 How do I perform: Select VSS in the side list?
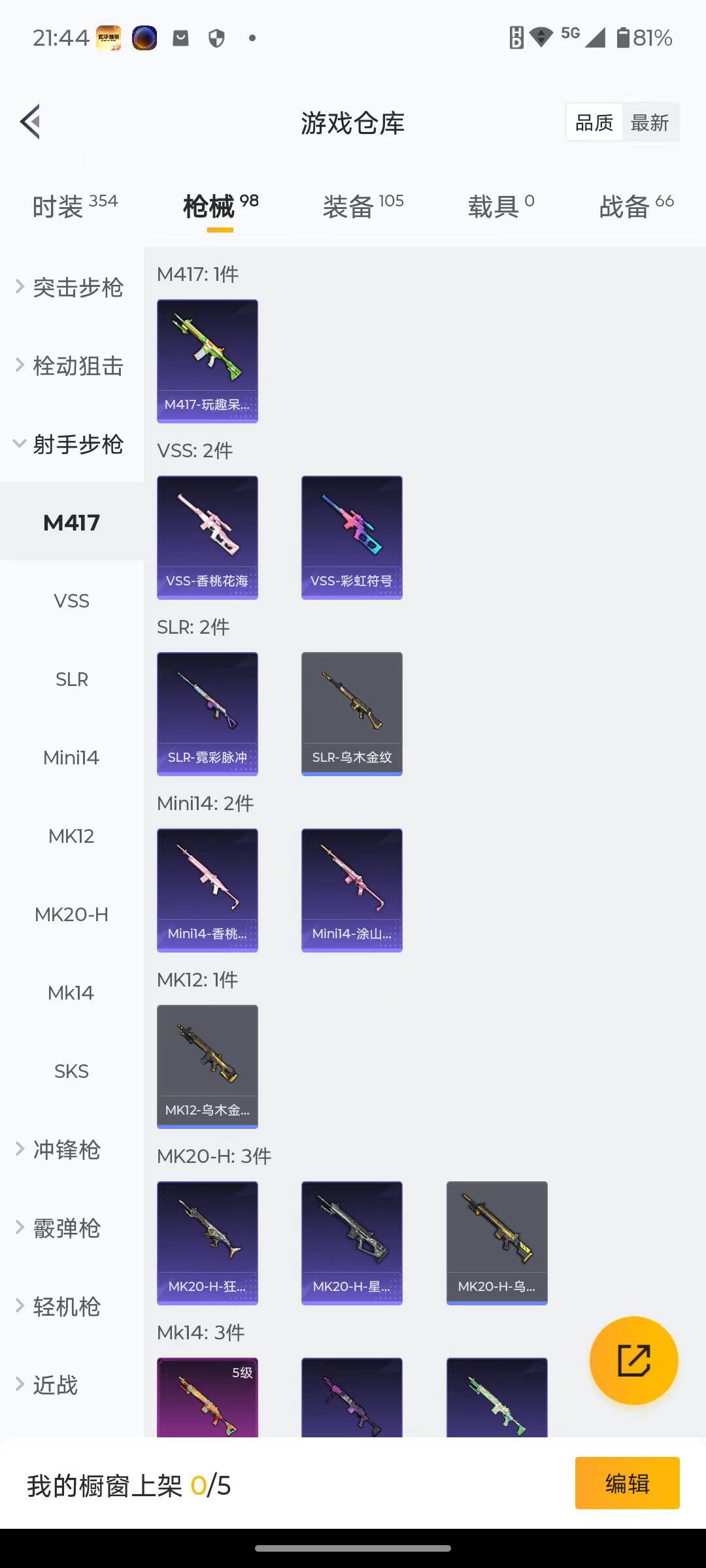pyautogui.click(x=71, y=601)
